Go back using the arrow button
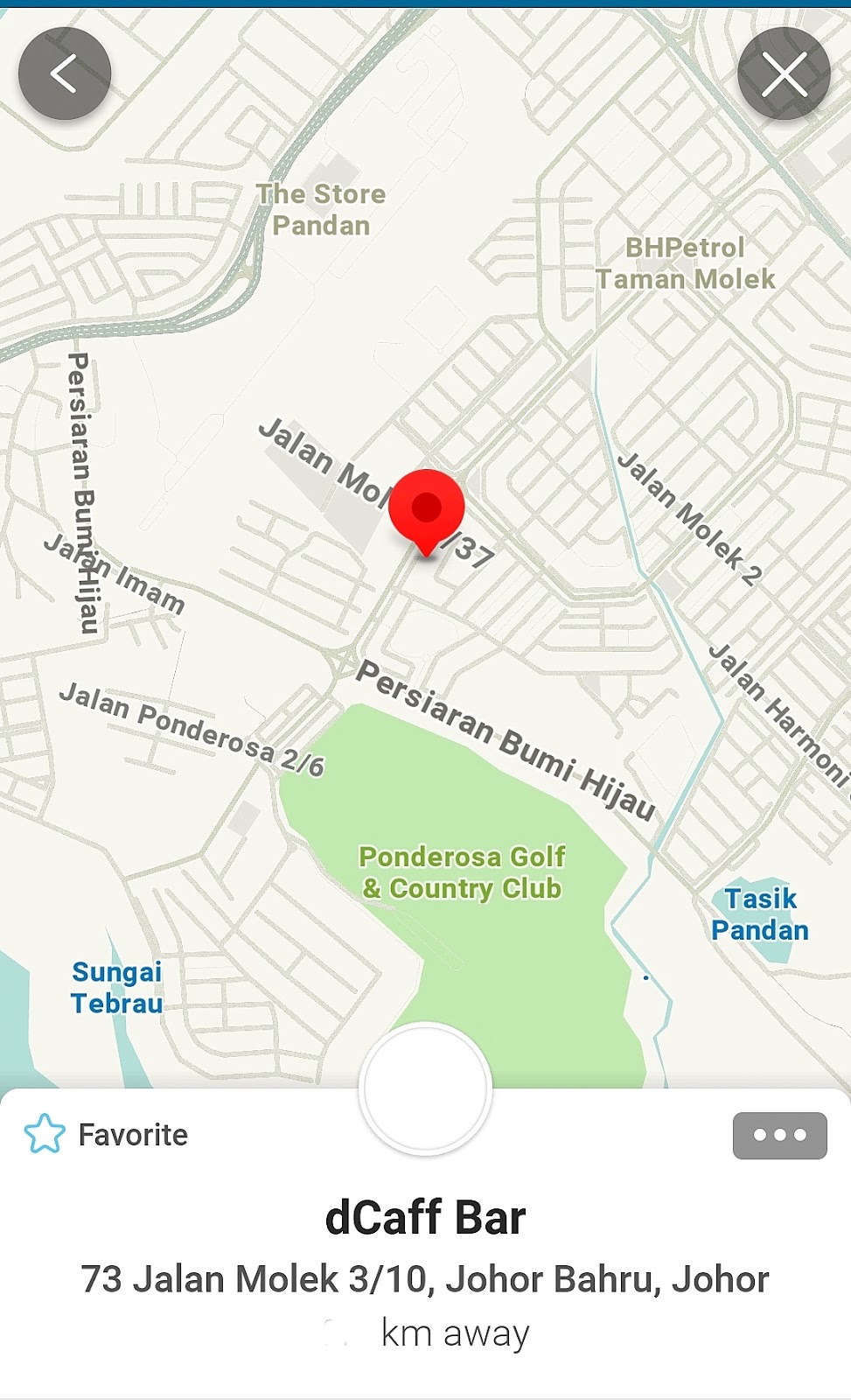The image size is (851, 1400). pyautogui.click(x=65, y=73)
